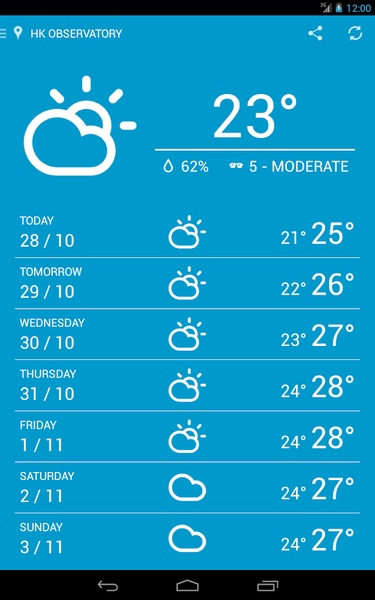The height and width of the screenshot is (600, 375).
Task: Open the navigation drawer menu
Action: [3, 33]
